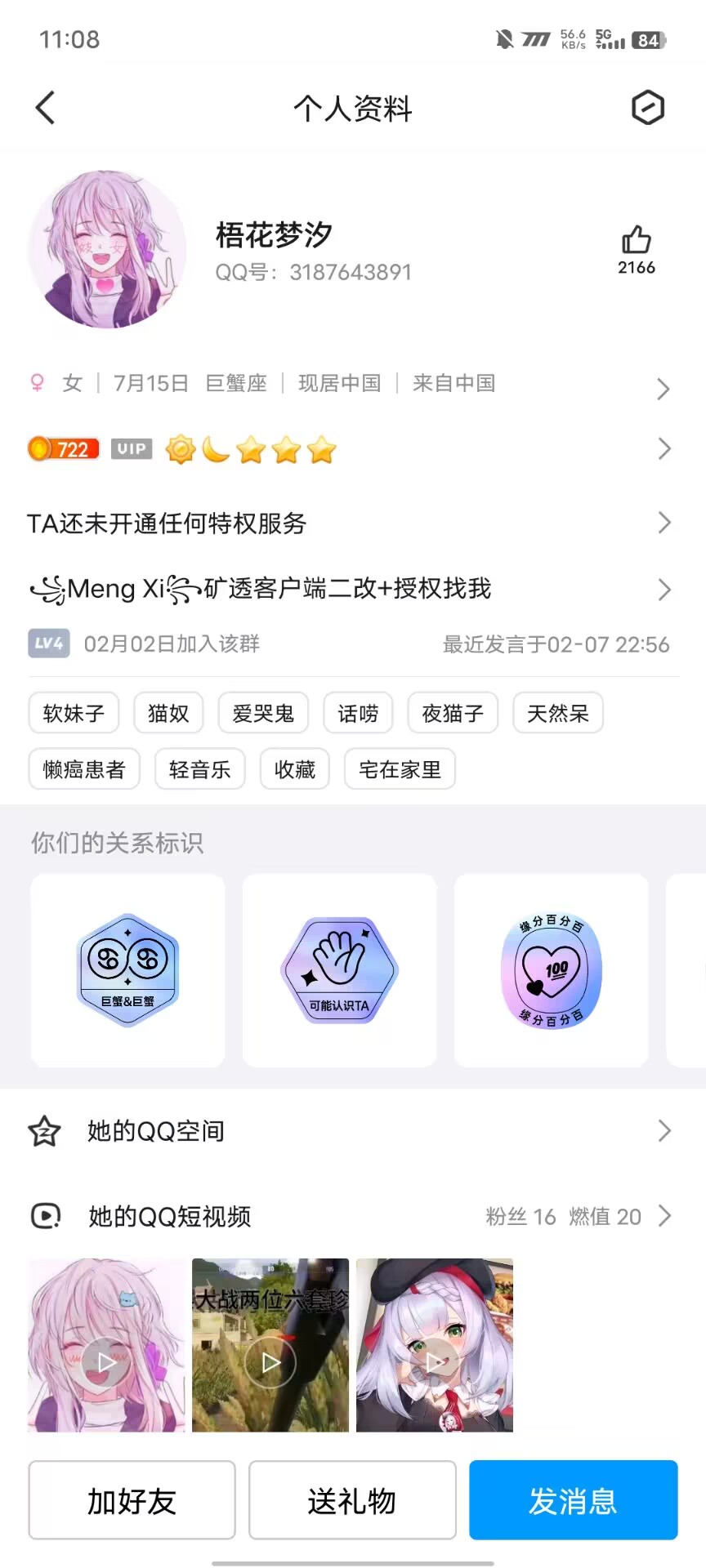706x1568 pixels.
Task: Expand the signature row chevron
Action: (664, 590)
